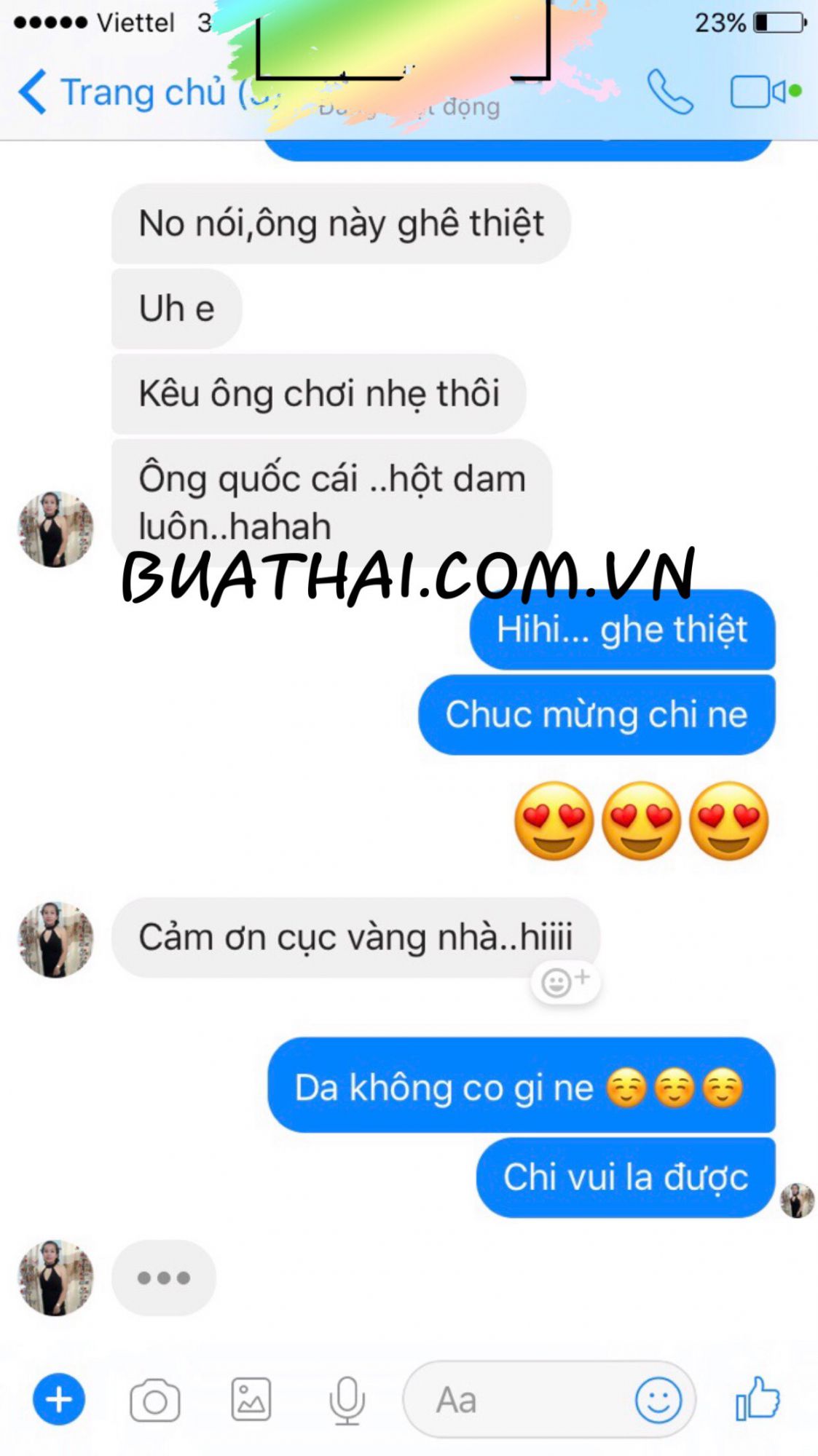This screenshot has width=818, height=1456.
Task: Add reaction to 'Cảm ơn cục vàng' message
Action: [x=565, y=982]
